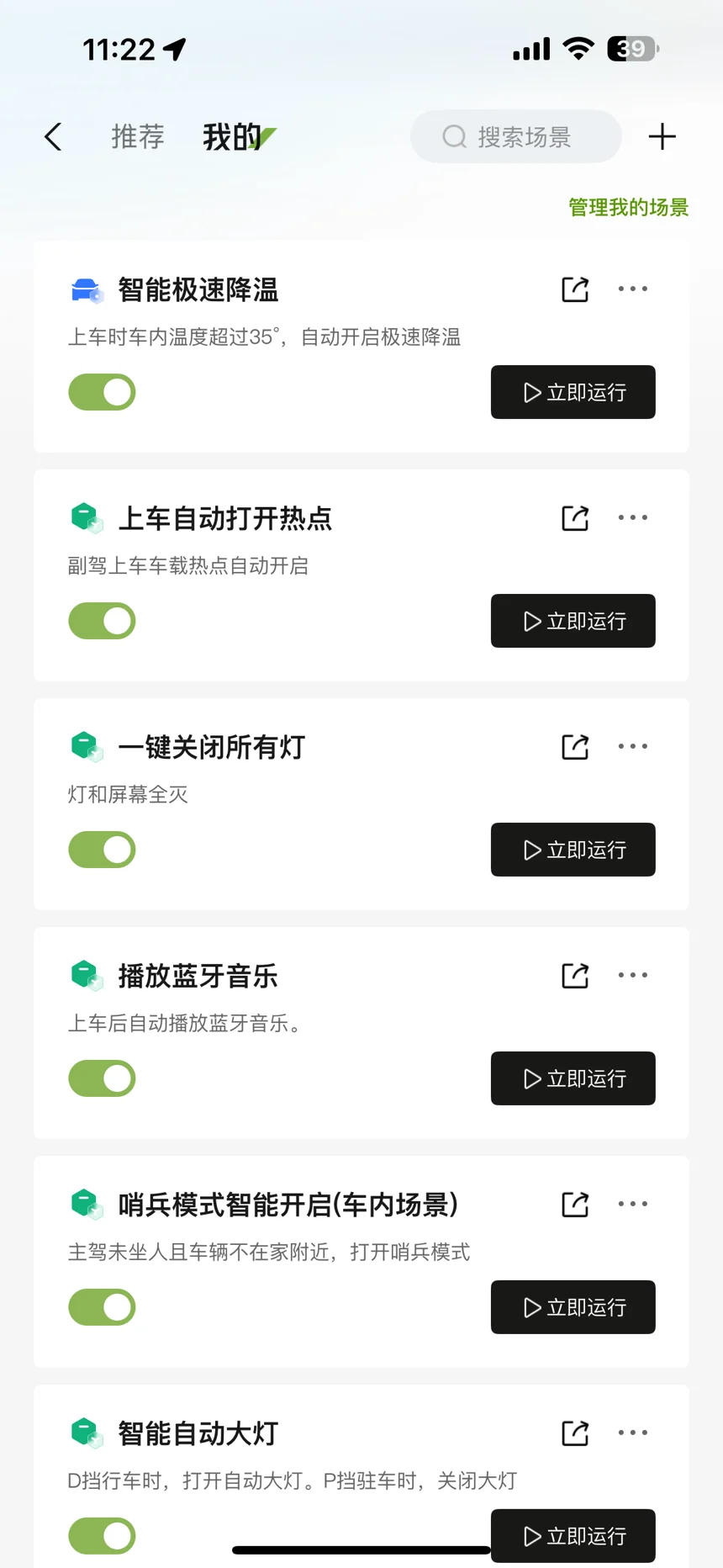Share the 智能自动大灯 scene

tap(575, 1433)
